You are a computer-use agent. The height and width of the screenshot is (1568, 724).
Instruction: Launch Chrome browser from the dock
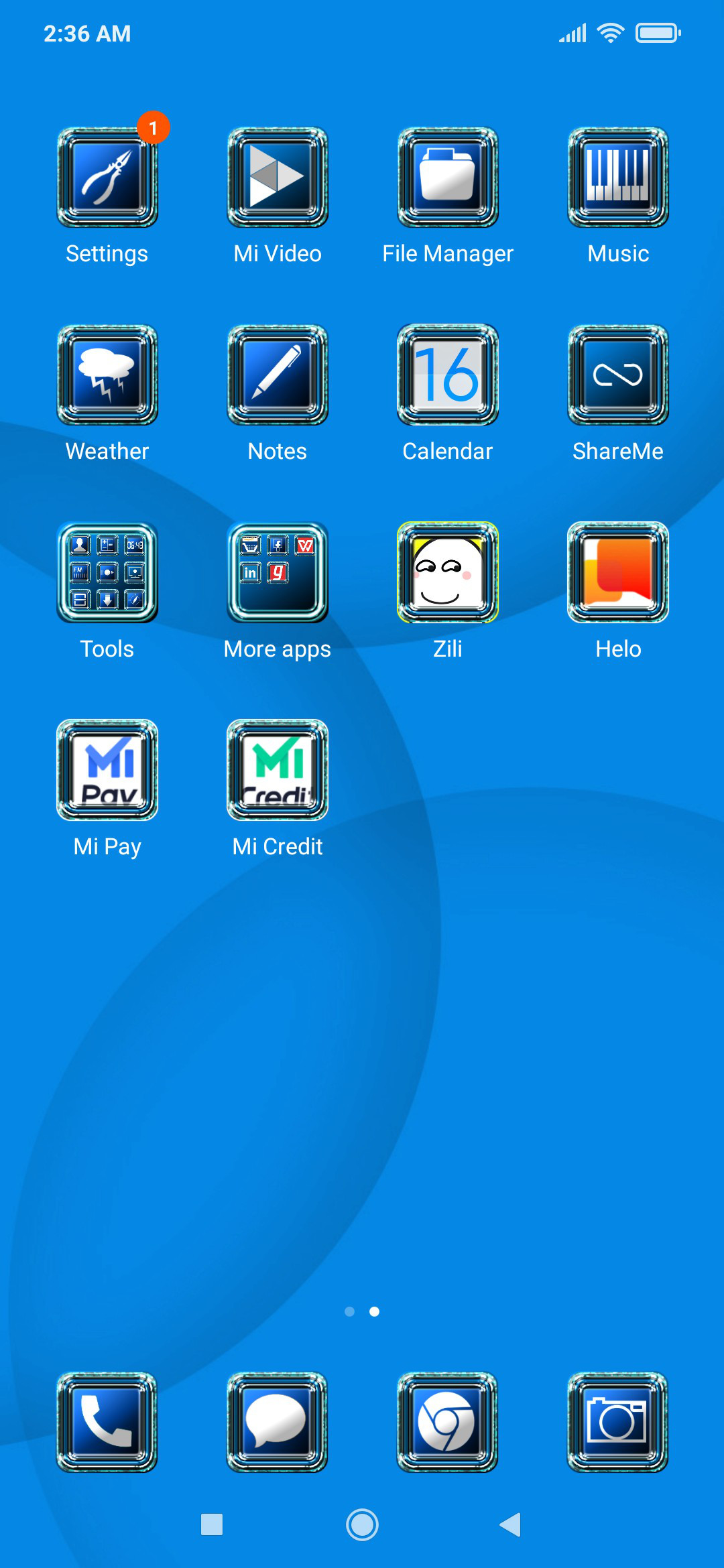(x=448, y=1422)
